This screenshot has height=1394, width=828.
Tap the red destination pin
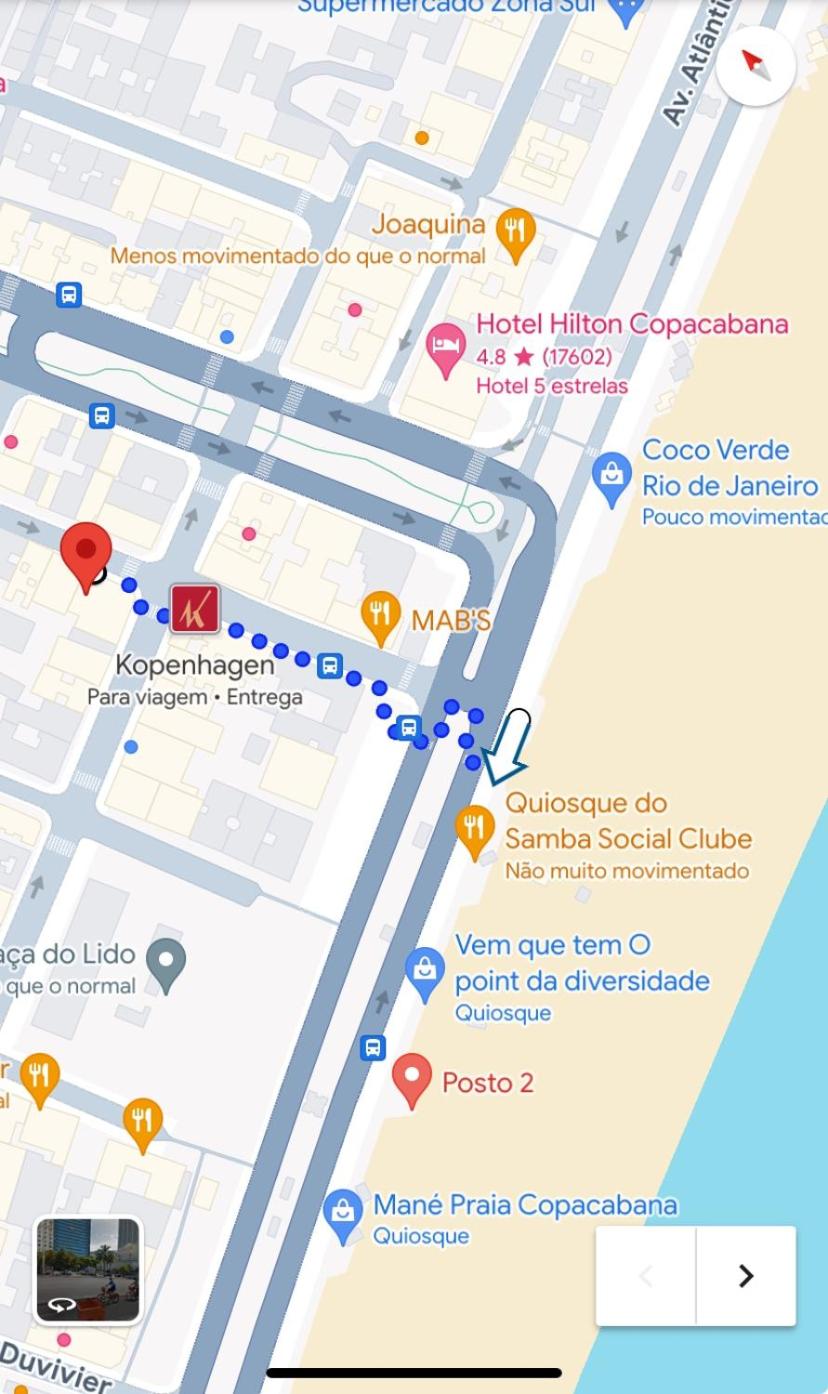86,553
